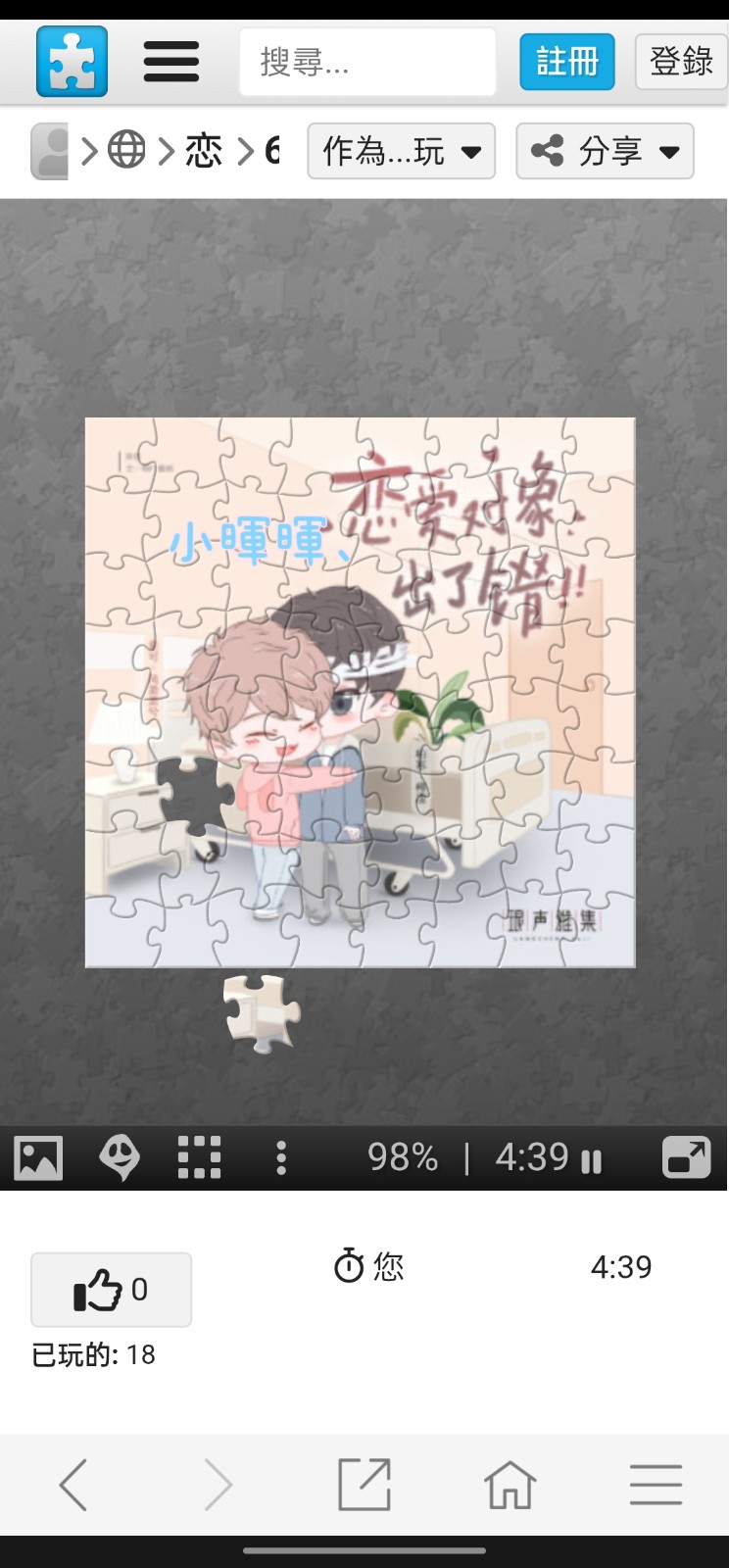Viewport: 729px width, 1568px height.
Task: Expand the 作為...玩 dropdown
Action: click(x=402, y=151)
